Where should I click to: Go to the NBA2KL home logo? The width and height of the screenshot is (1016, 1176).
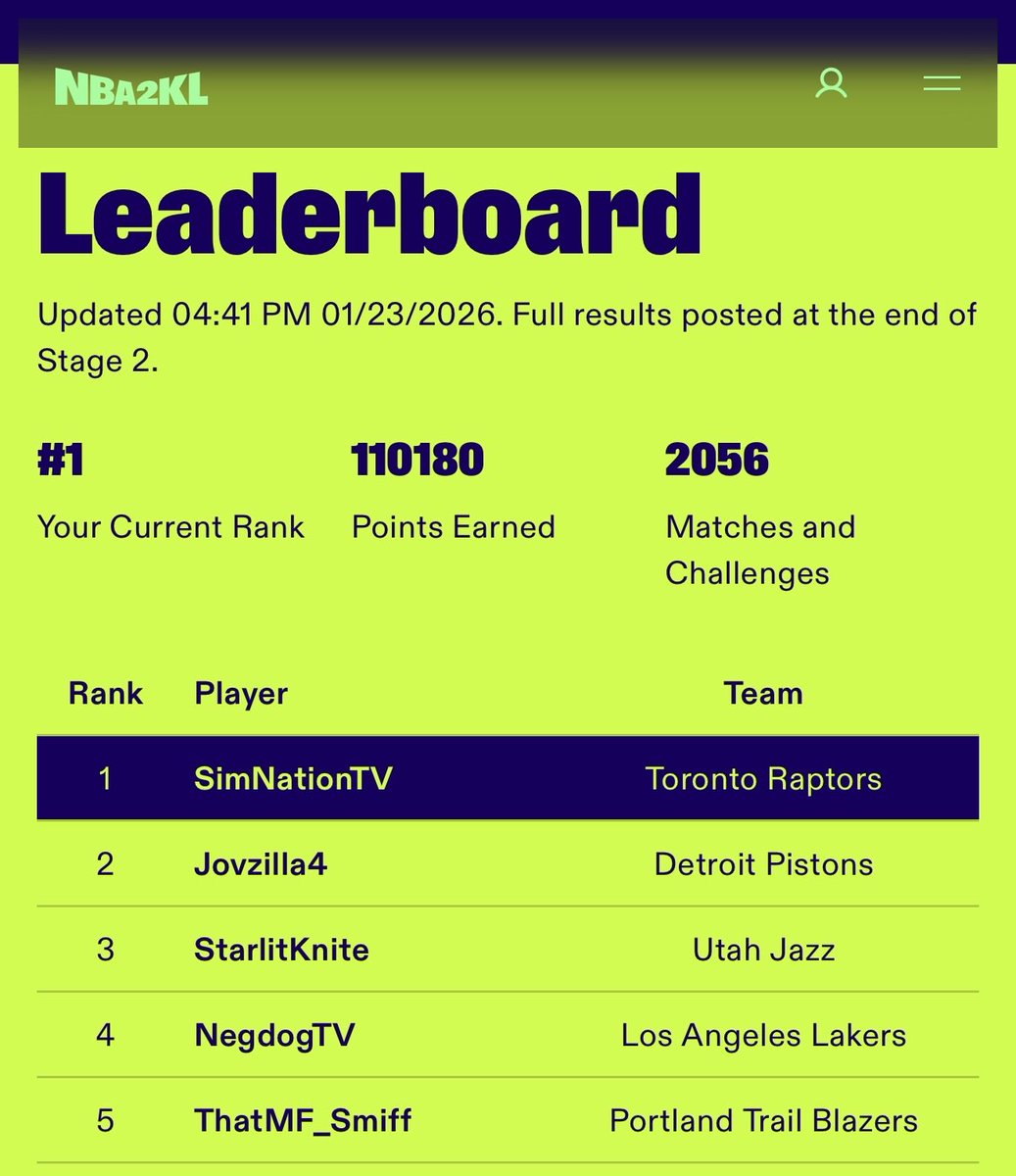pos(131,86)
